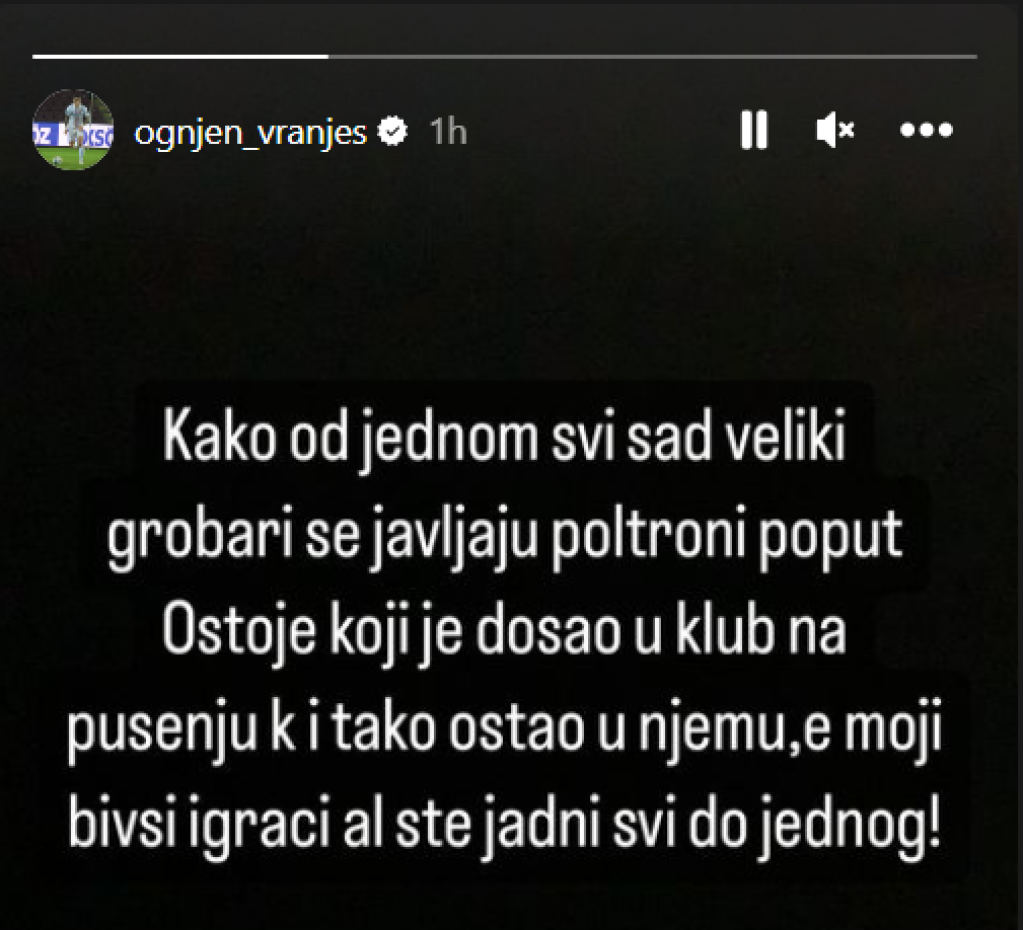Pause the story playback
The height and width of the screenshot is (930, 1023).
click(753, 130)
